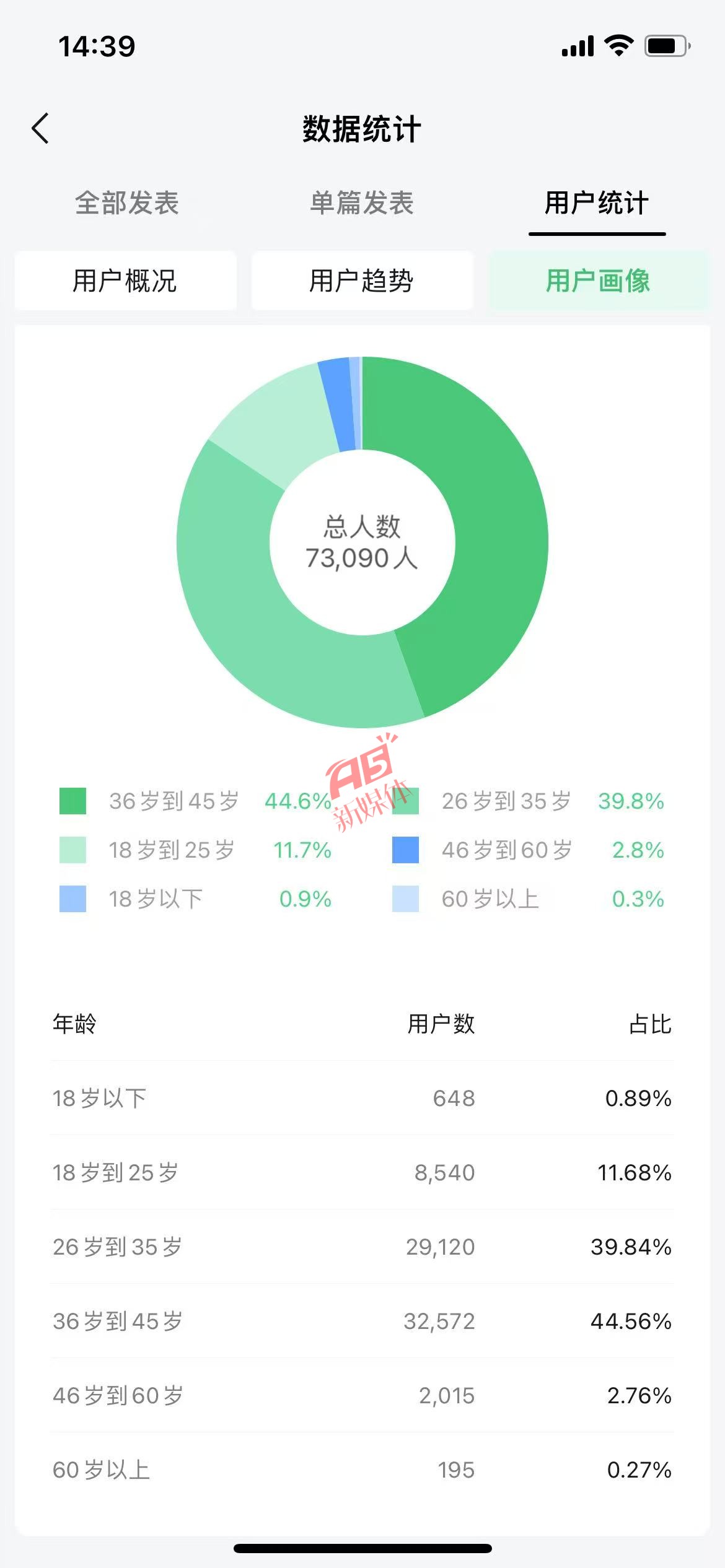
Task: Switch to the 单篇发表 tab
Action: click(x=362, y=203)
